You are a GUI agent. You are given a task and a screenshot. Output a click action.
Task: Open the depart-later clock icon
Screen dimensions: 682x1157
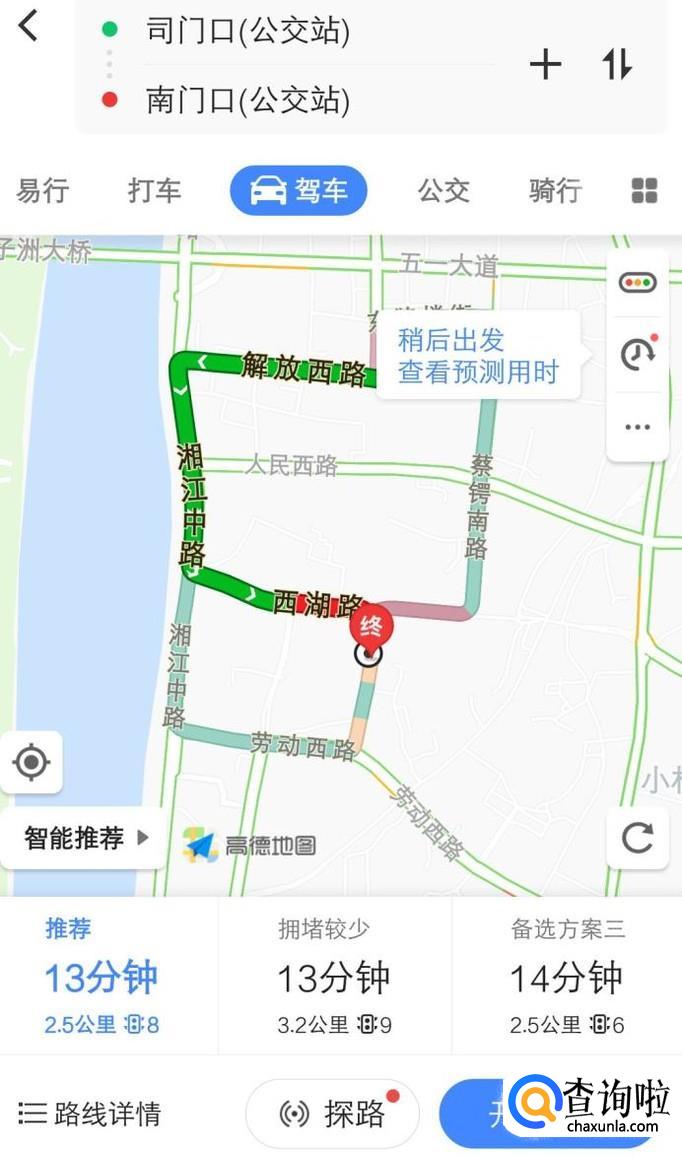(x=638, y=353)
